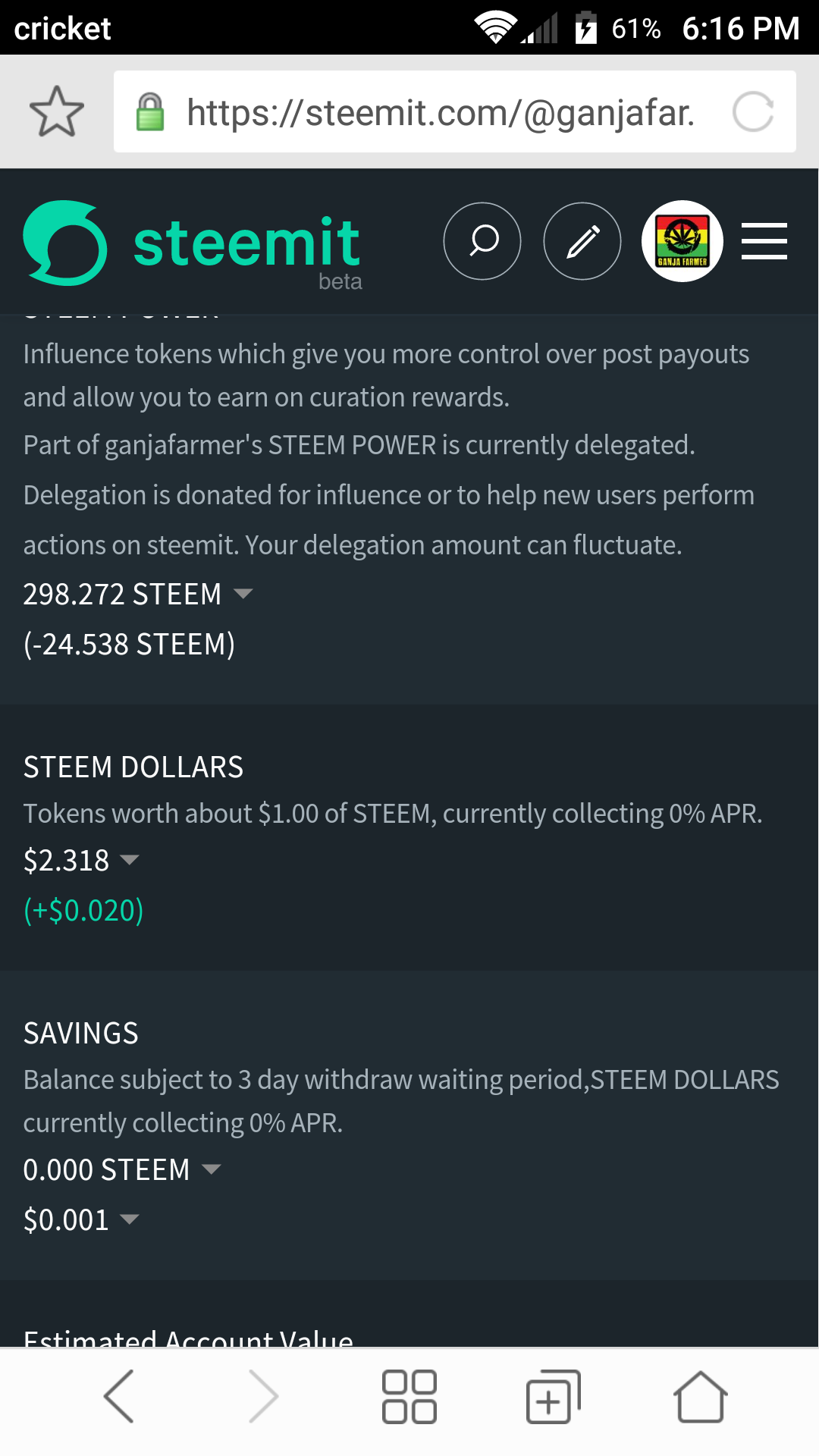
Task: Open the Steemit home logo
Action: coord(193,244)
